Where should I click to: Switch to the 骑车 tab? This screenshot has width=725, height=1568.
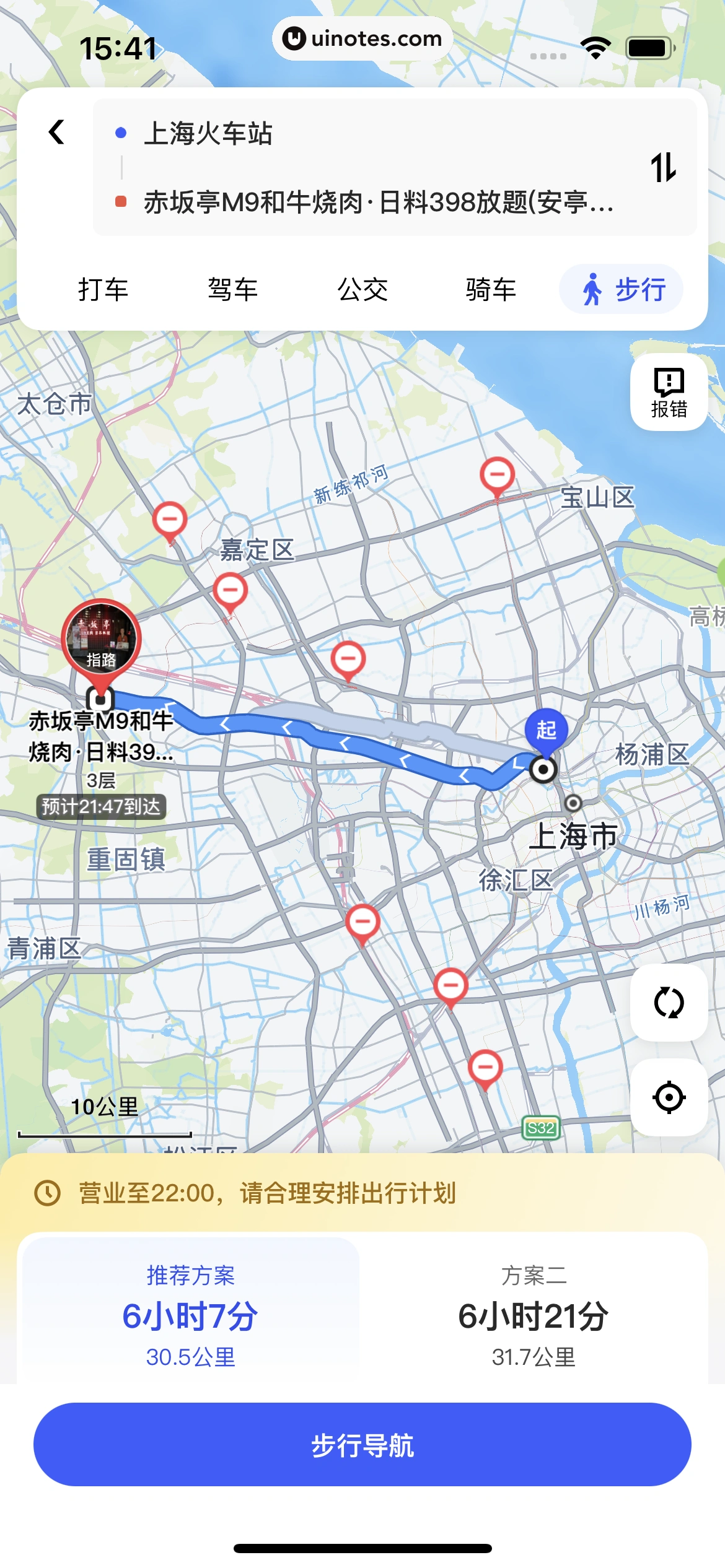click(491, 290)
